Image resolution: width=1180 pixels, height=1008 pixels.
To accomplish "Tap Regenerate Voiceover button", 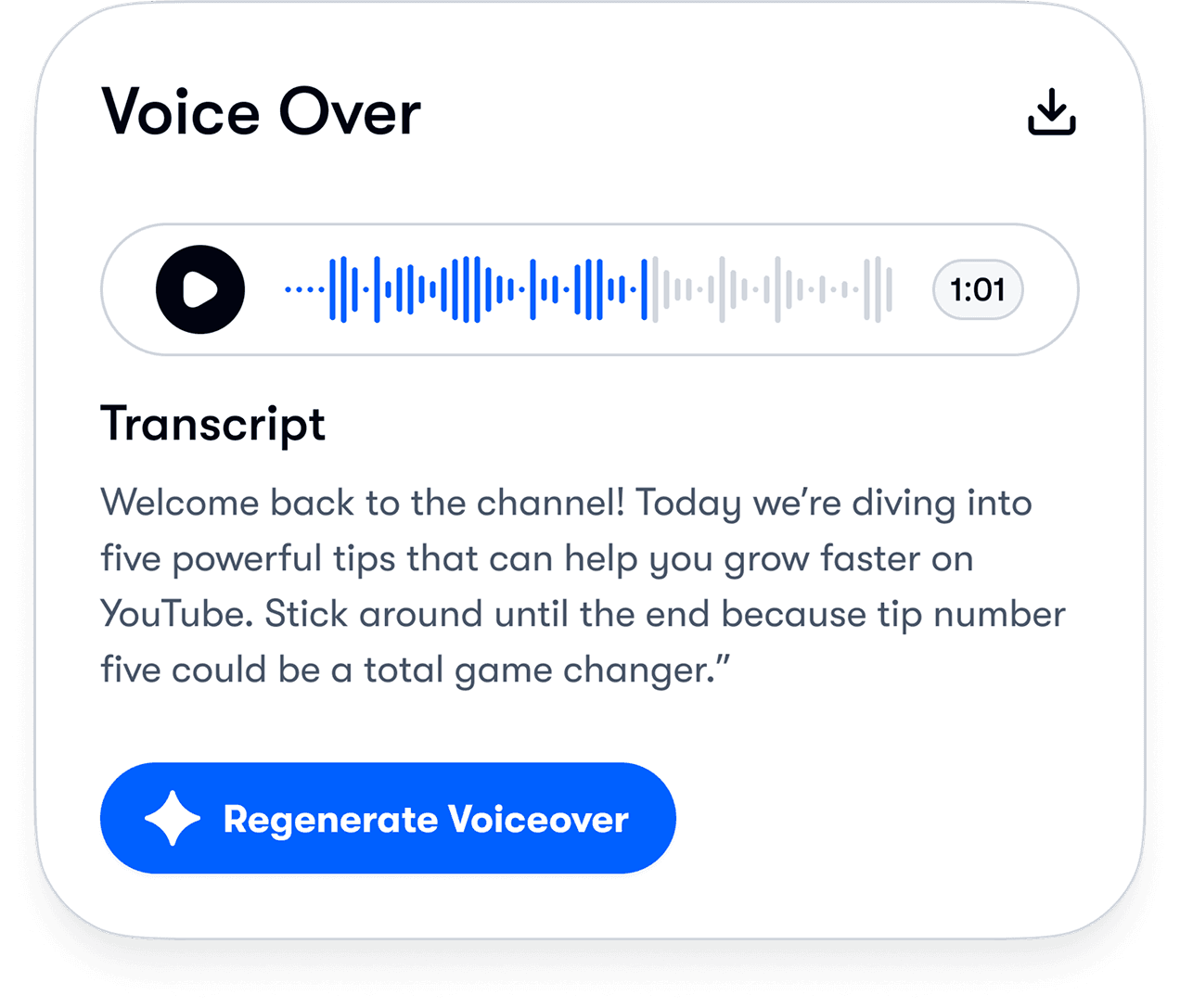I will click(388, 818).
